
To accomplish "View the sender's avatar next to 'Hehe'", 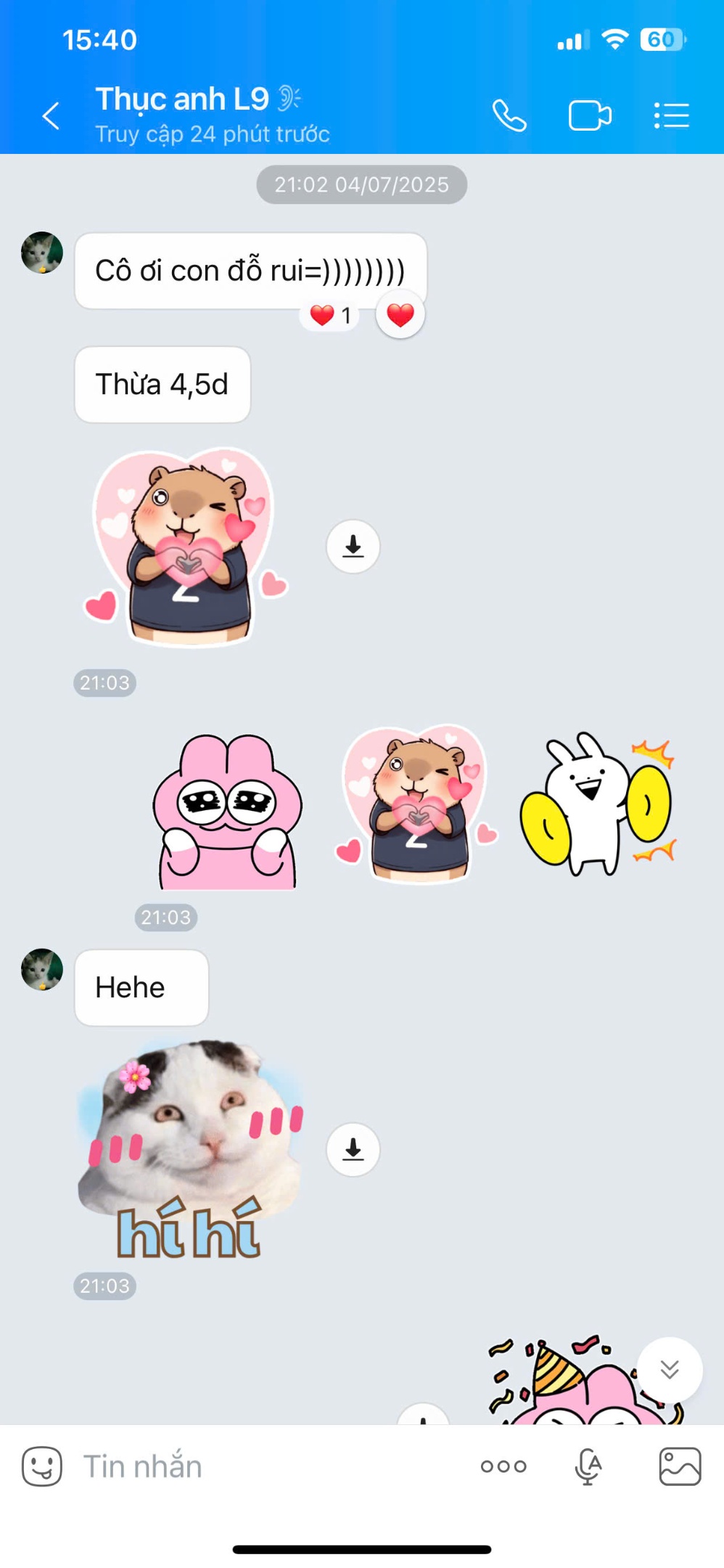I will [x=42, y=969].
